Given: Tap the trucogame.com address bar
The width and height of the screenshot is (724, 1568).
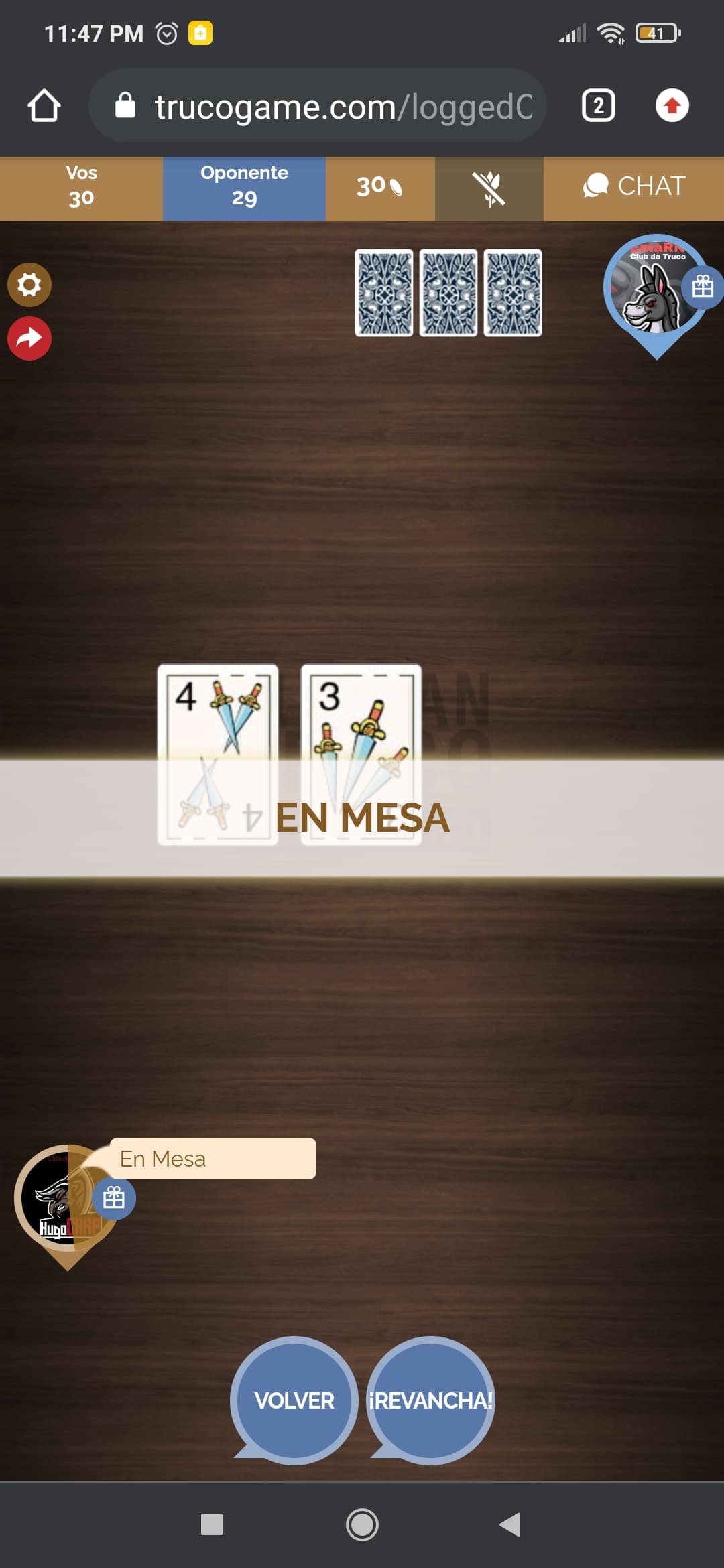Looking at the screenshot, I should click(x=318, y=106).
